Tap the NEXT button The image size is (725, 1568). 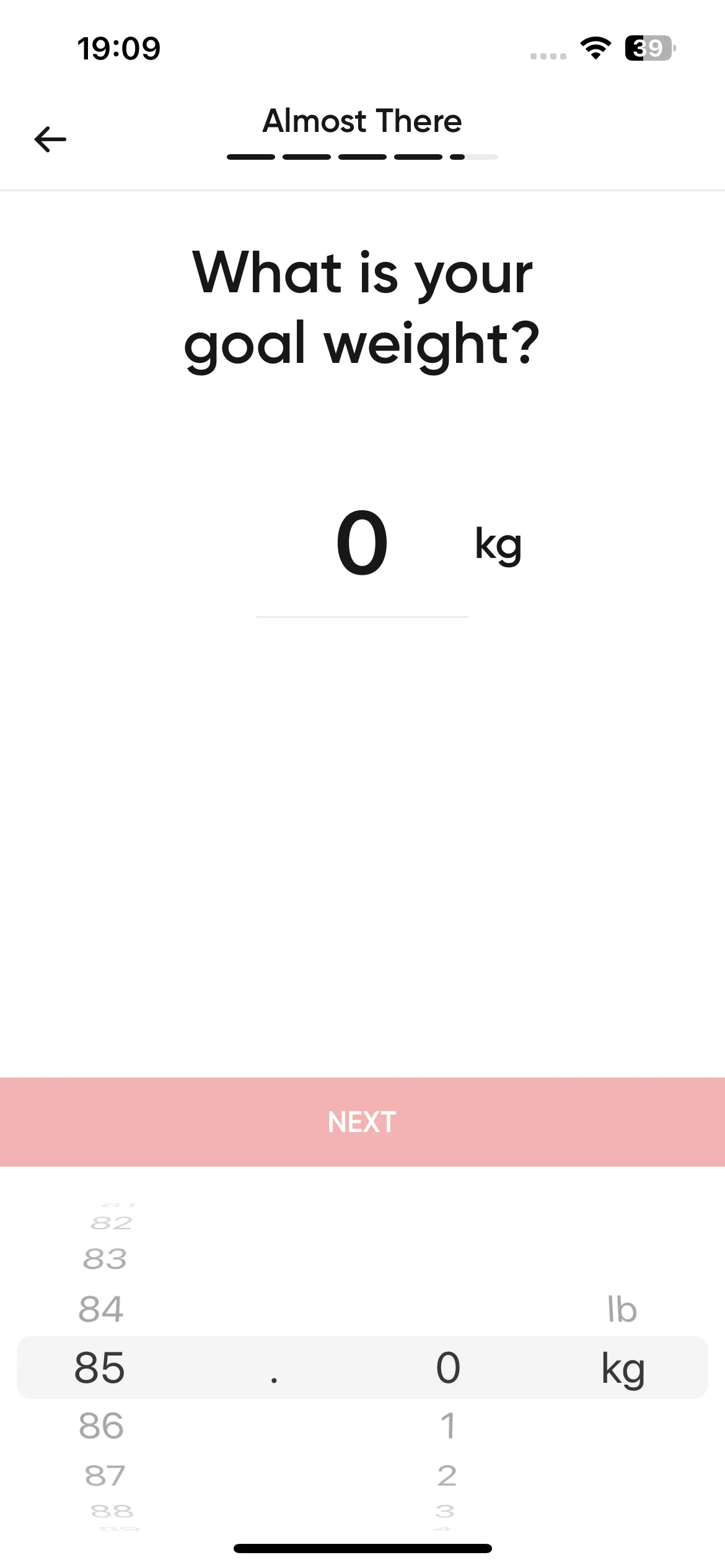[x=362, y=1122]
